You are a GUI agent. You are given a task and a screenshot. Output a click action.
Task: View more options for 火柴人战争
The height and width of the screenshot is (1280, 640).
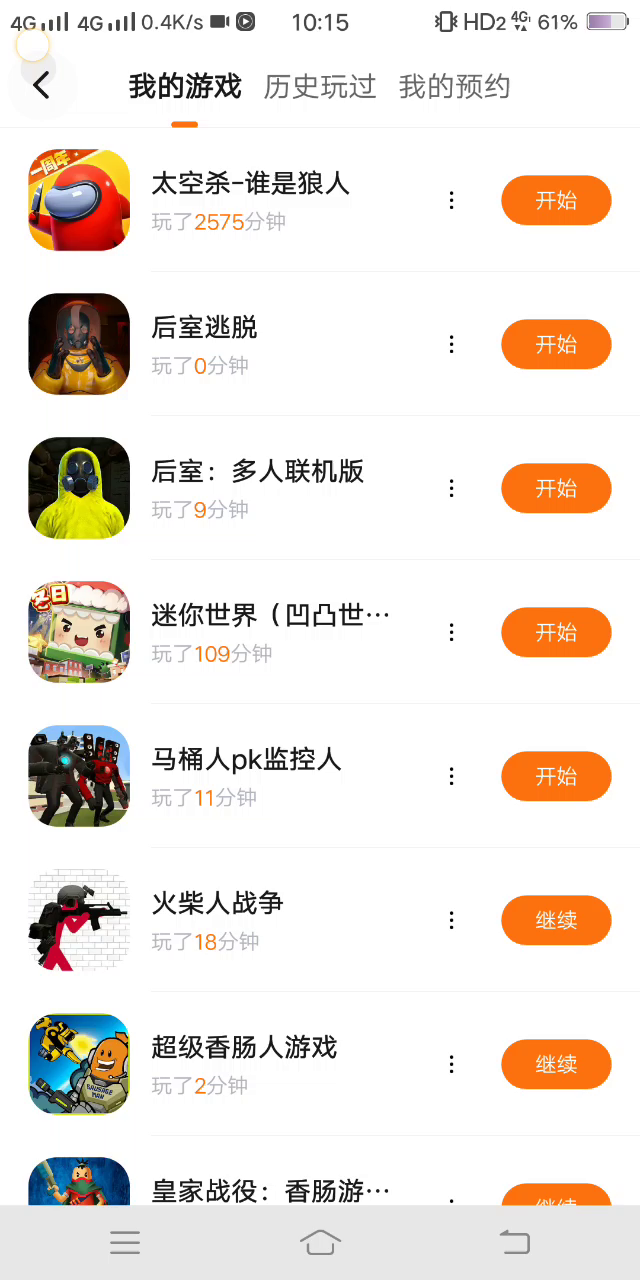(451, 920)
